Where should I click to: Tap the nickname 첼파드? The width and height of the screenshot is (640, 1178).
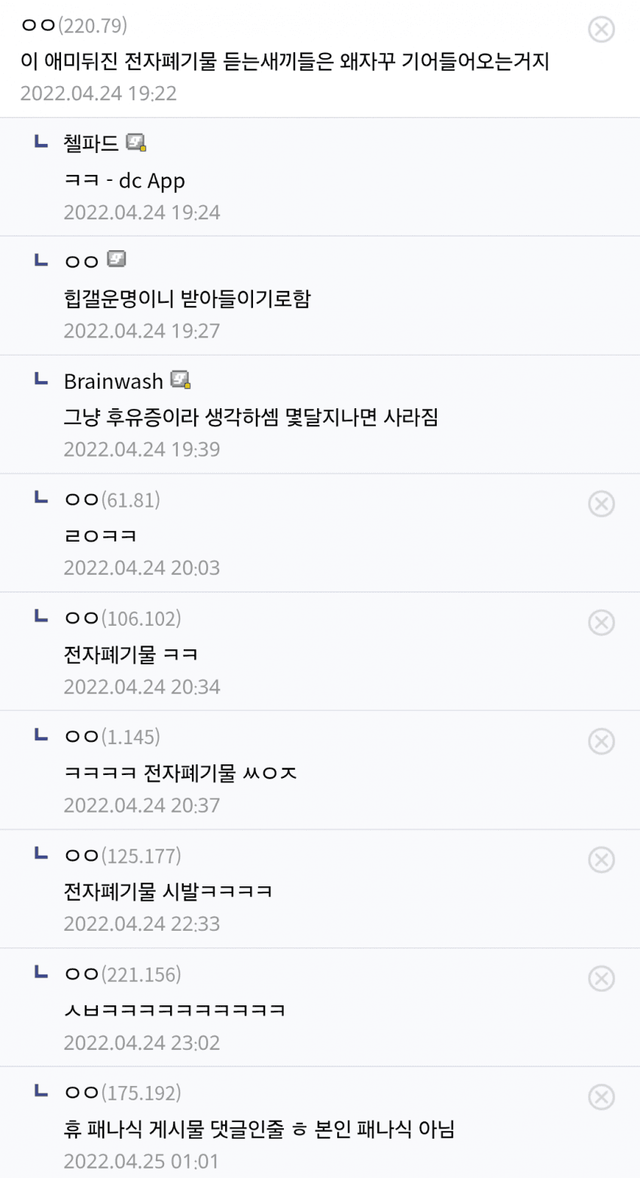[x=91, y=143]
